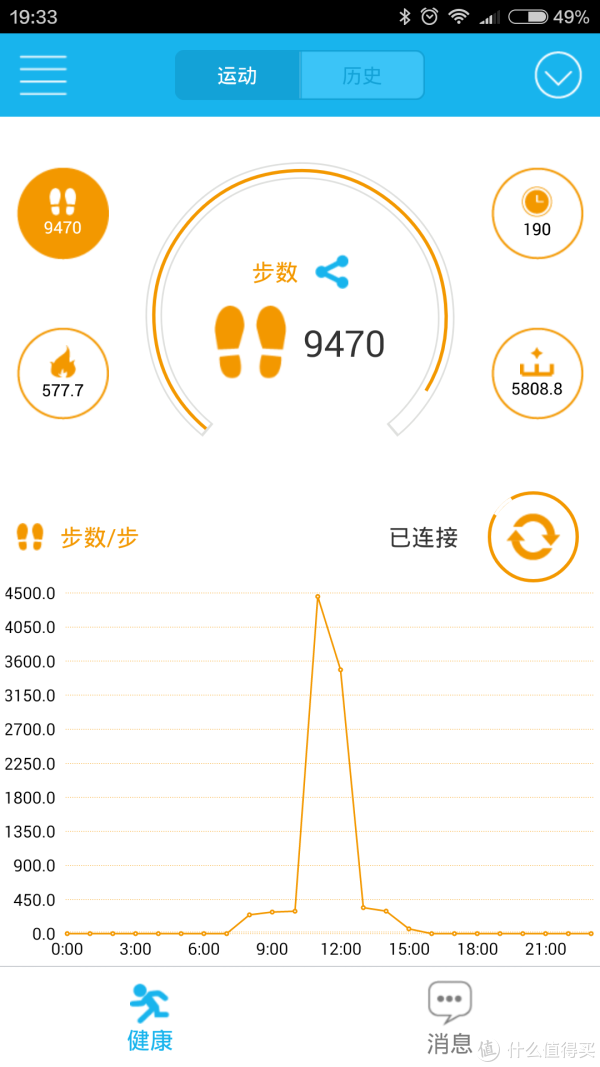Screen dimensions: 600x1067
Task: Tap the dropdown chevron circle icon
Action: coord(558,76)
